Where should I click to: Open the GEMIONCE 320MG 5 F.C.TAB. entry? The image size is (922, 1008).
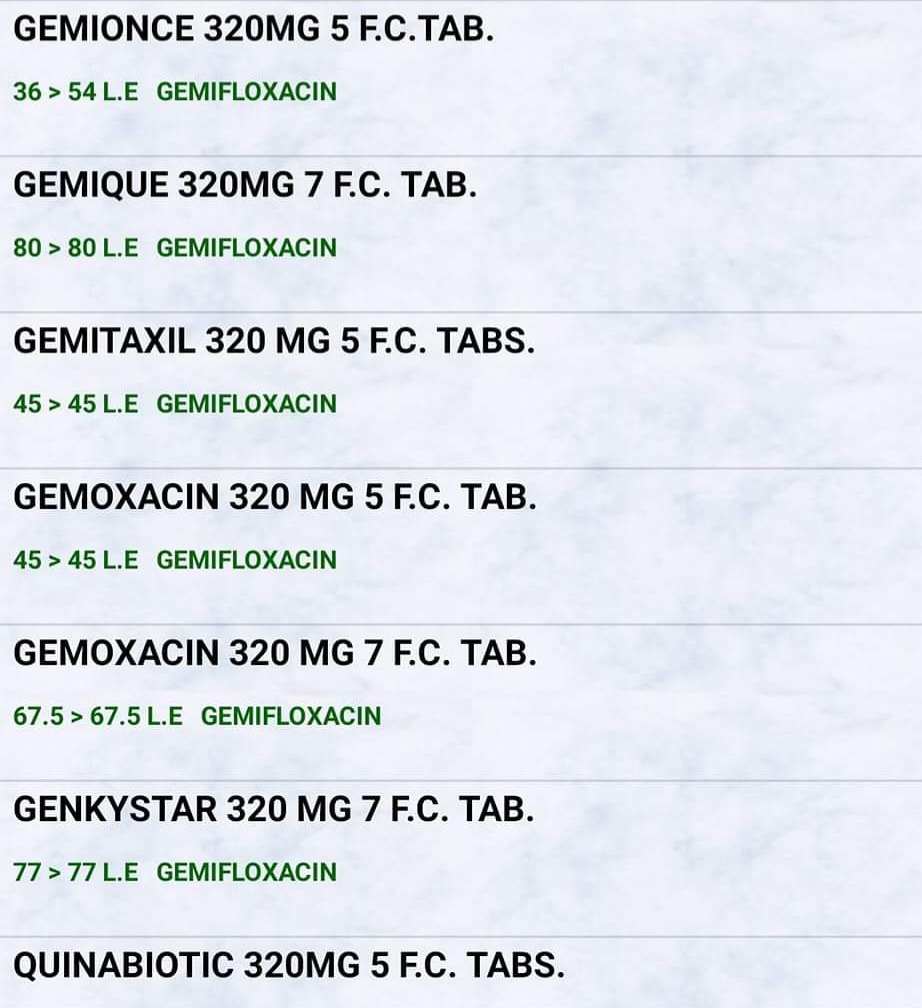coord(254,30)
